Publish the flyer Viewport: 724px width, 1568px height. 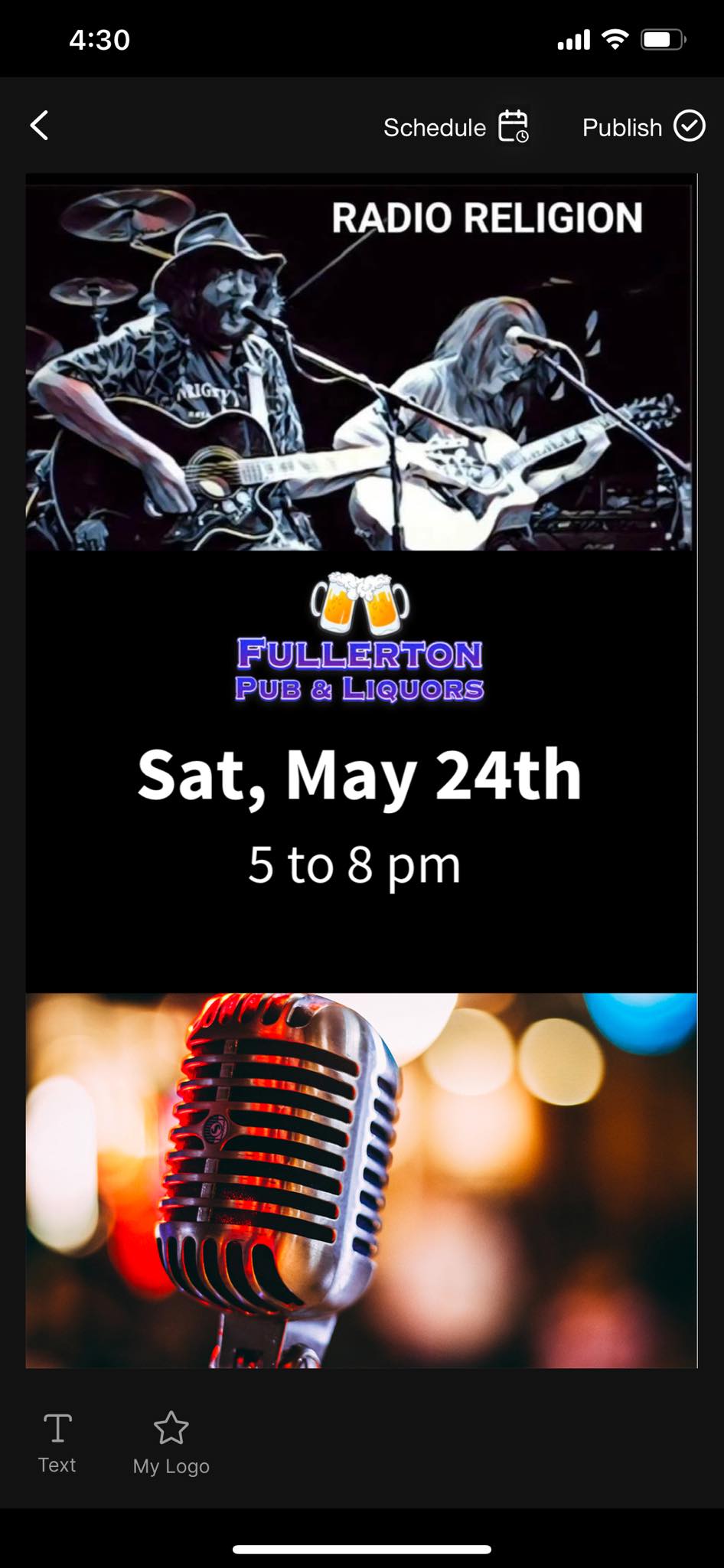click(x=643, y=127)
